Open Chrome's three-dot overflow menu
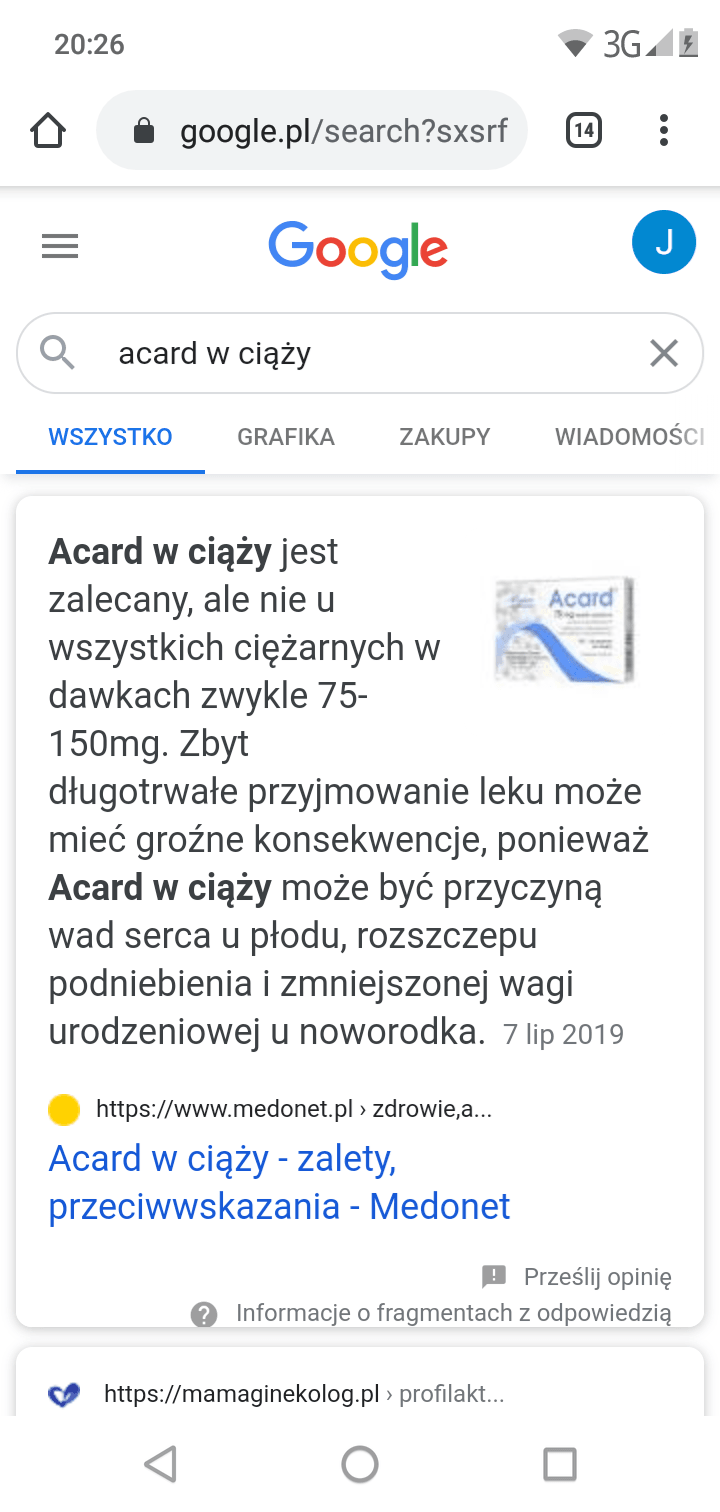 [664, 131]
